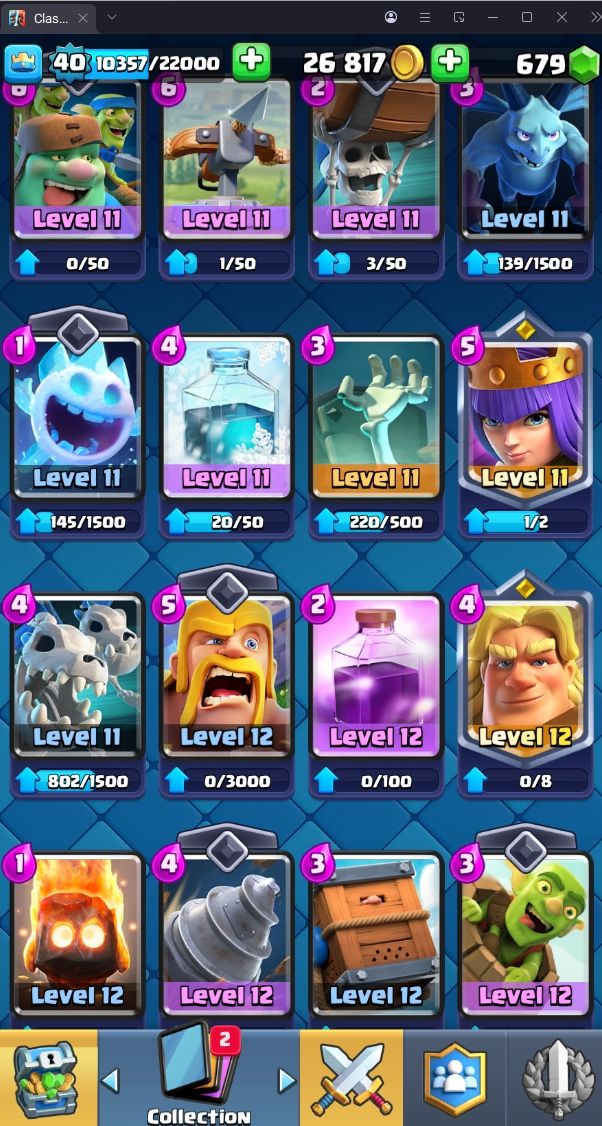Image resolution: width=602 pixels, height=1126 pixels.
Task: Switch to the Battle crossed swords tab
Action: click(352, 1078)
